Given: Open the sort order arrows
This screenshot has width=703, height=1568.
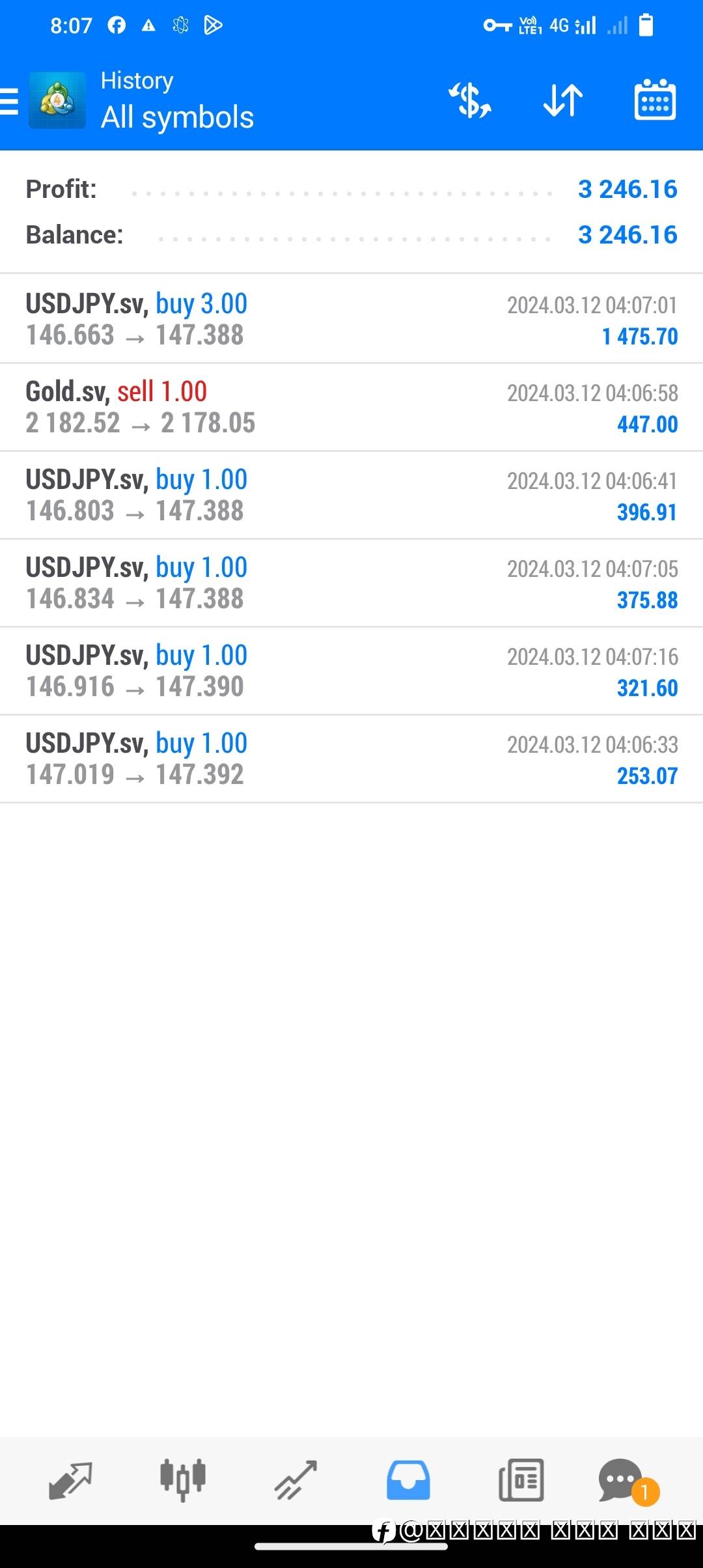Looking at the screenshot, I should (x=563, y=101).
